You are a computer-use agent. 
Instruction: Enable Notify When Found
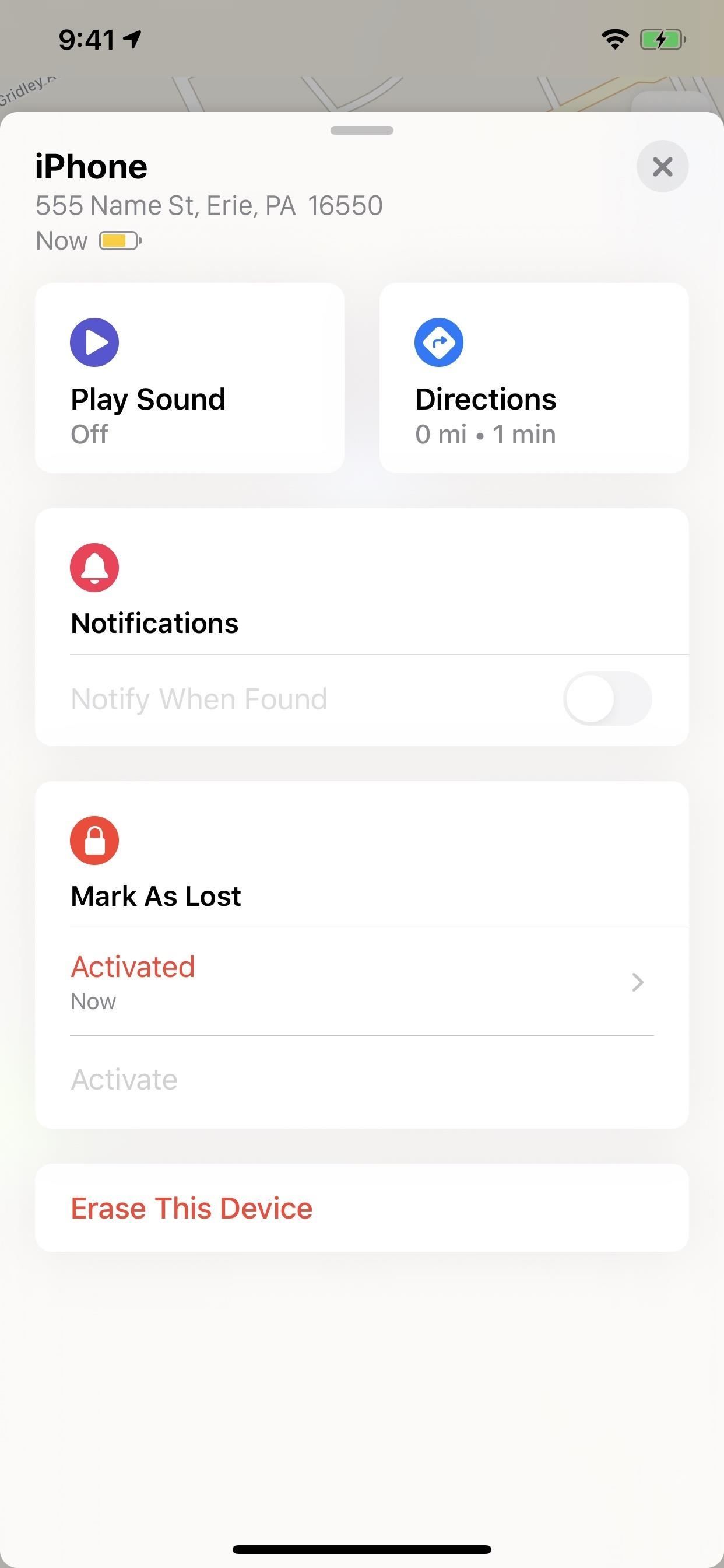[x=608, y=698]
